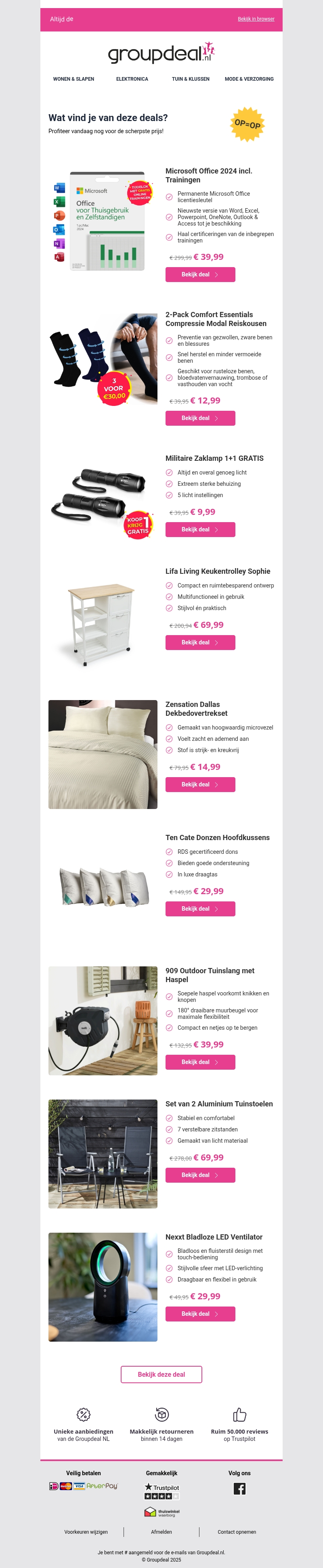Open the Aluminium Tuinstoelen product image
Viewport: 323px width, 1568px height.
103,1154
